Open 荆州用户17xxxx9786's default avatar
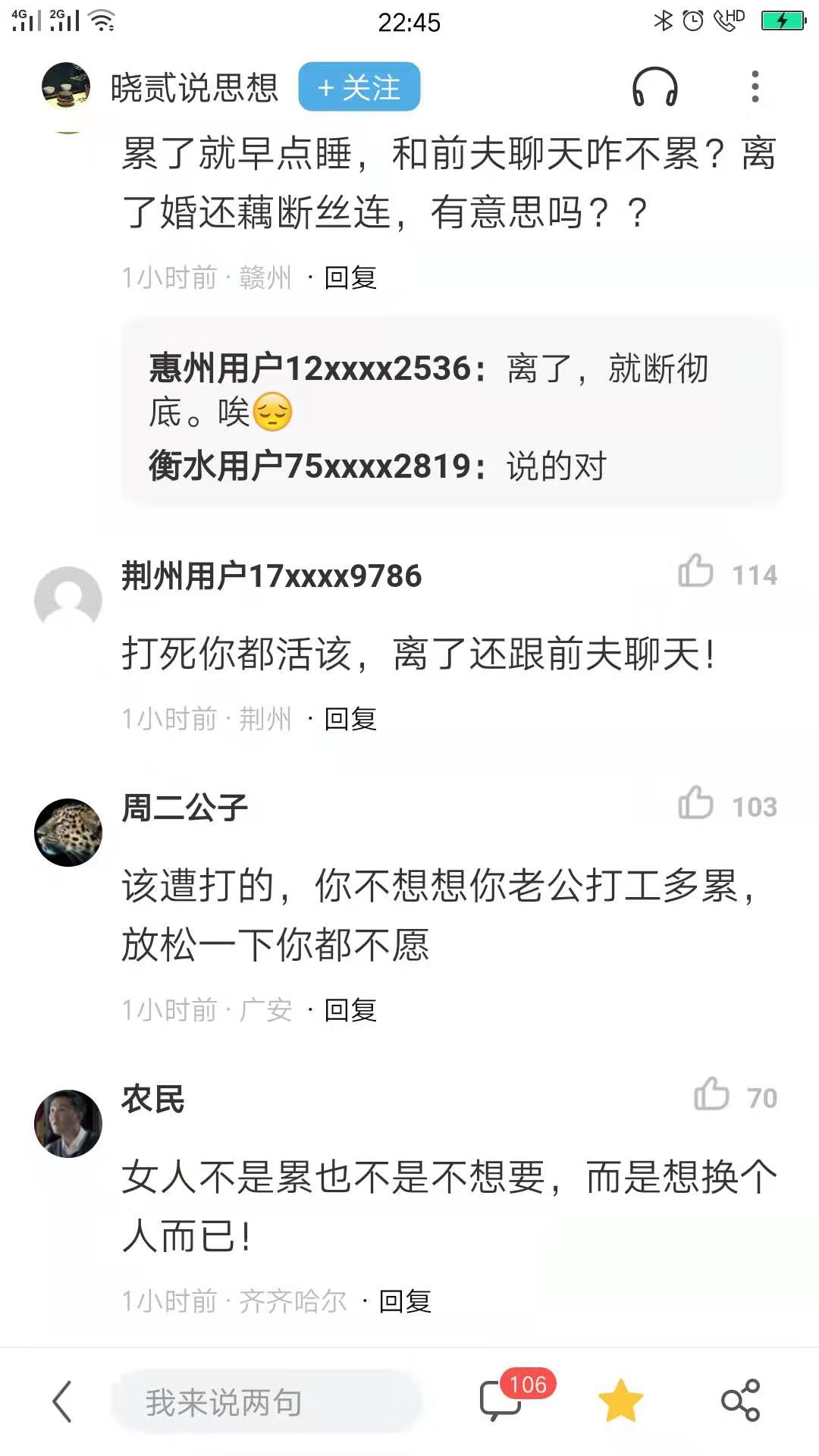 coord(68,600)
